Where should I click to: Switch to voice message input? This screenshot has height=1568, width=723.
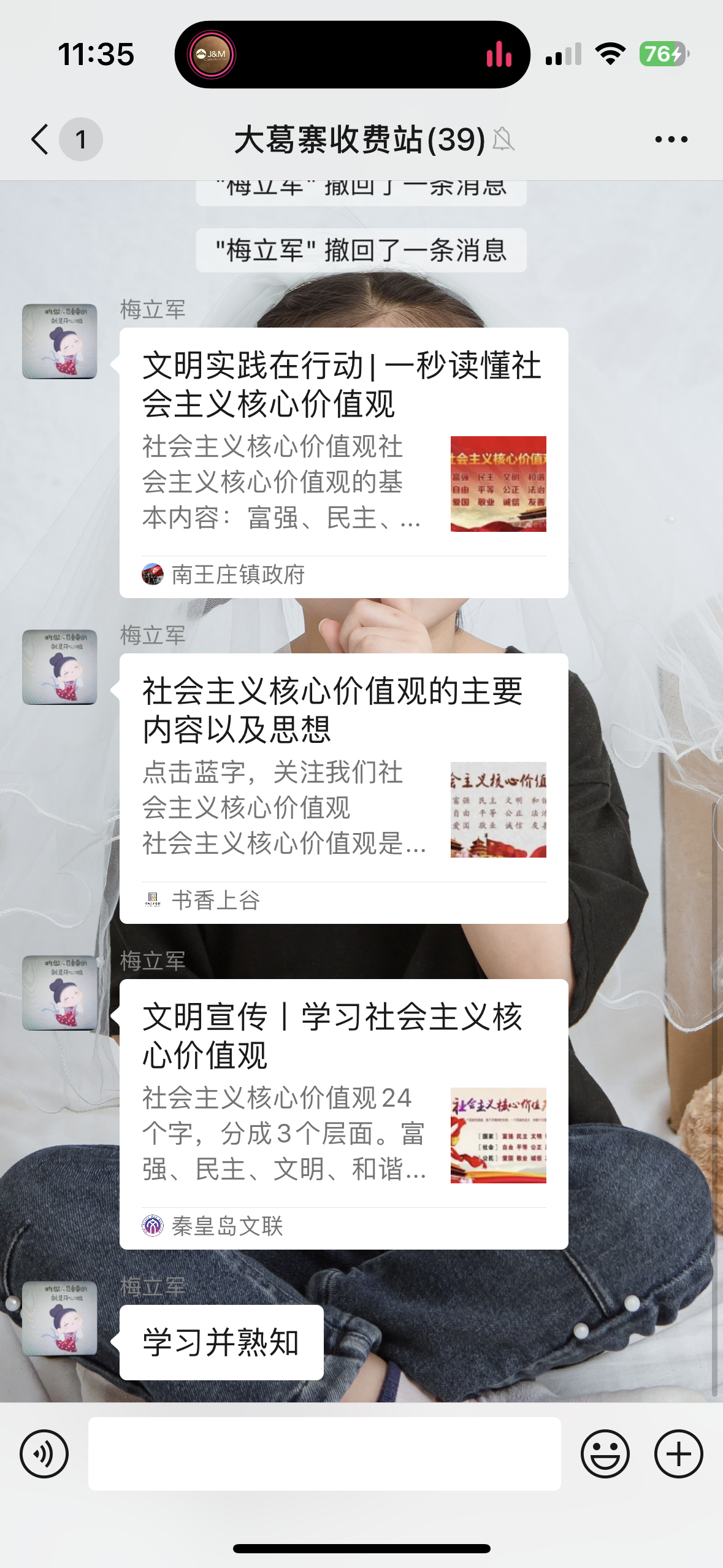point(44,1454)
